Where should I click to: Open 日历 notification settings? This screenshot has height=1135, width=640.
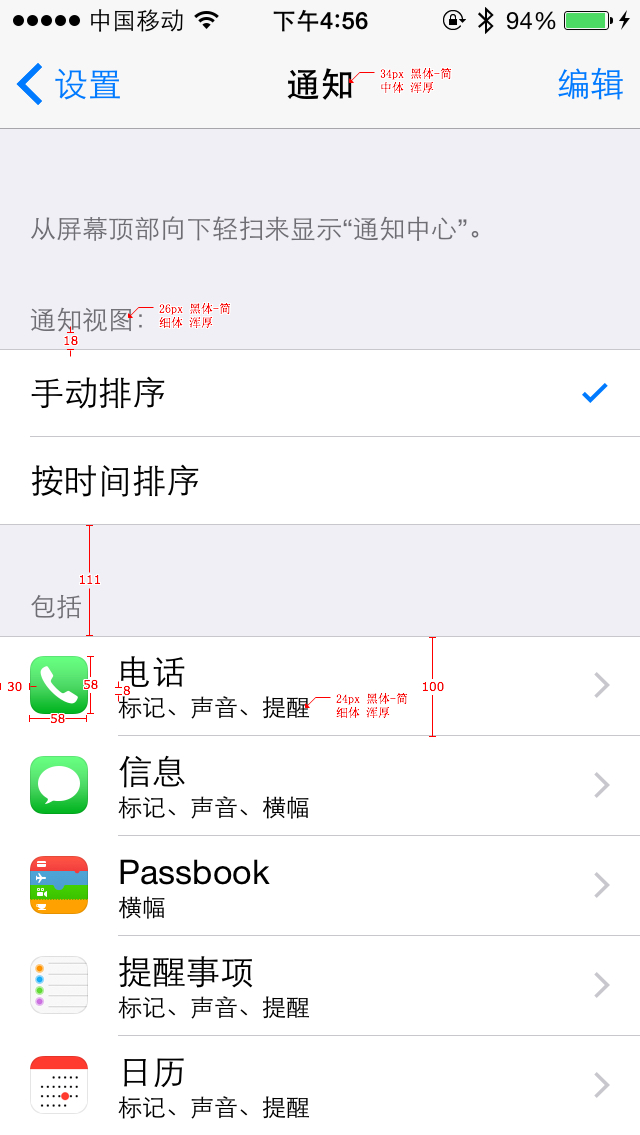point(320,1086)
